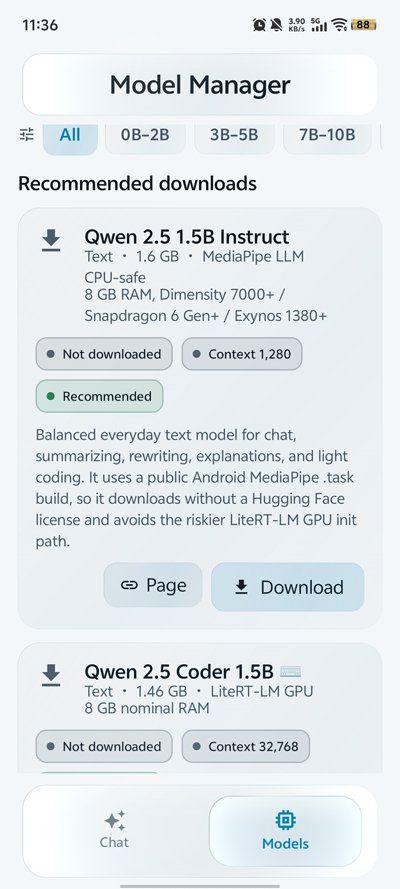Viewport: 400px width, 889px height.
Task: Open the Qwen 2.5 1.5B Instruct page
Action: [x=153, y=585]
